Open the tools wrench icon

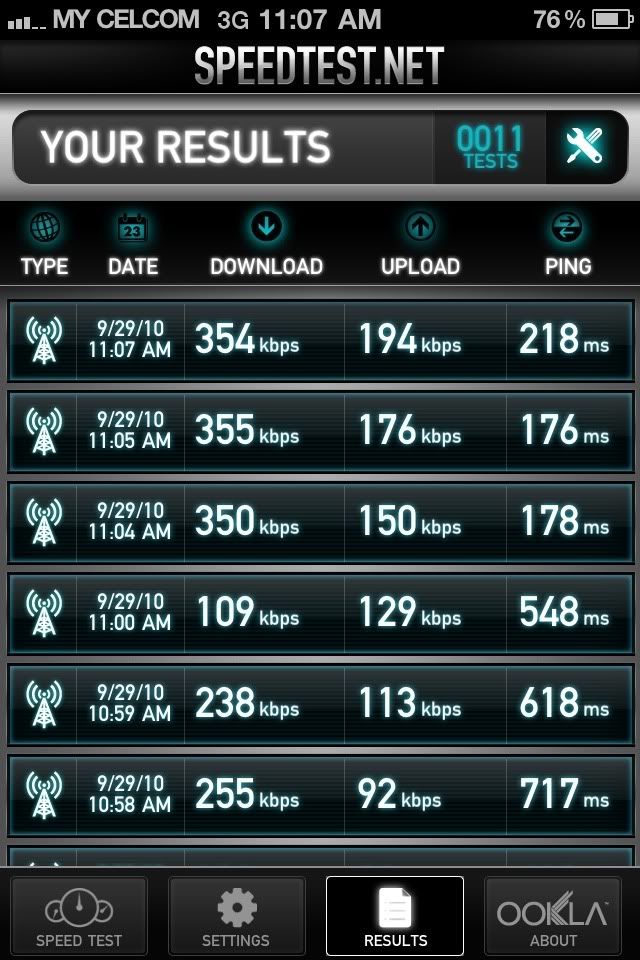pyautogui.click(x=585, y=147)
